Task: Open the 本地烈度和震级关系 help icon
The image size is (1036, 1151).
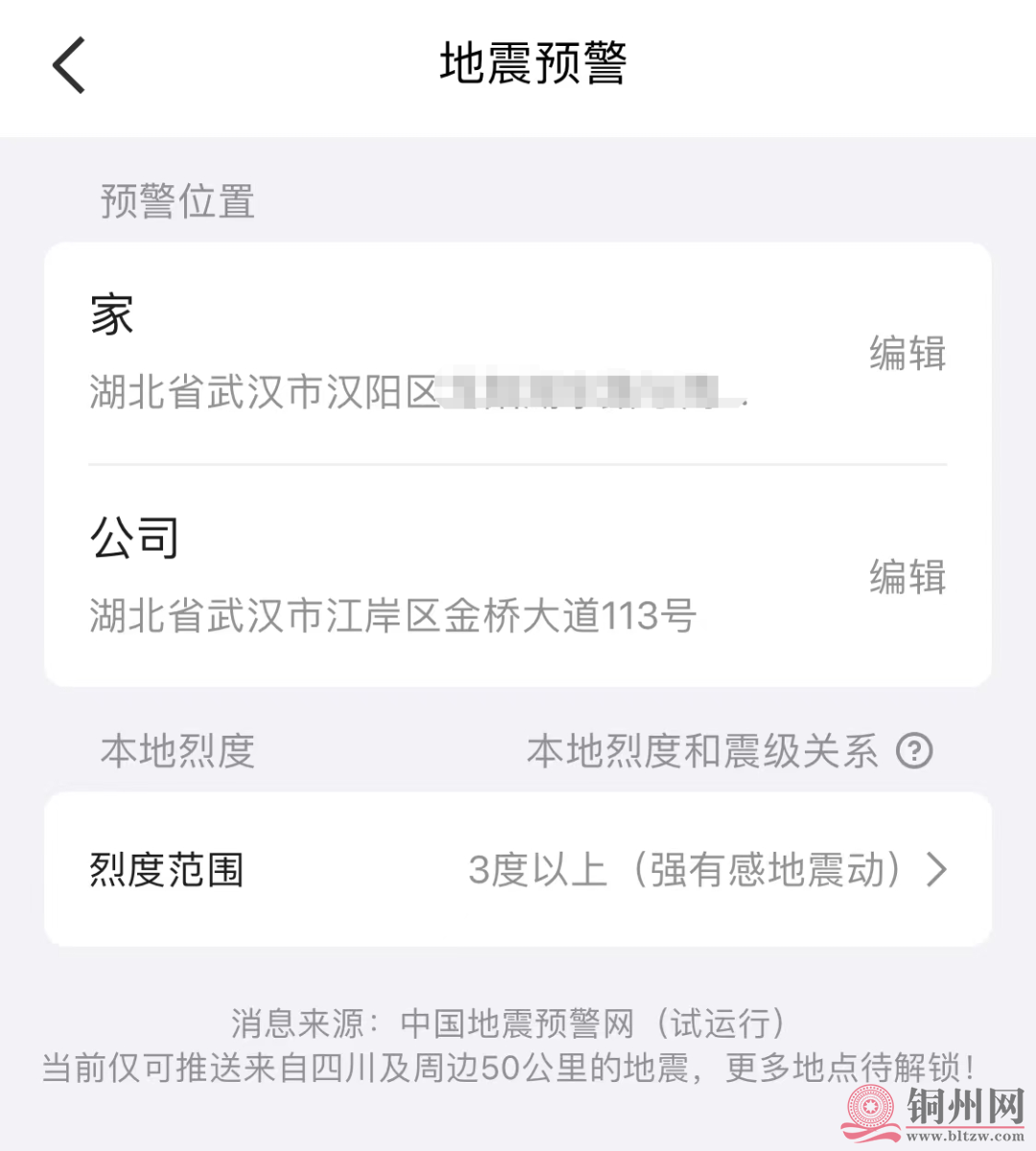Action: 914,750
